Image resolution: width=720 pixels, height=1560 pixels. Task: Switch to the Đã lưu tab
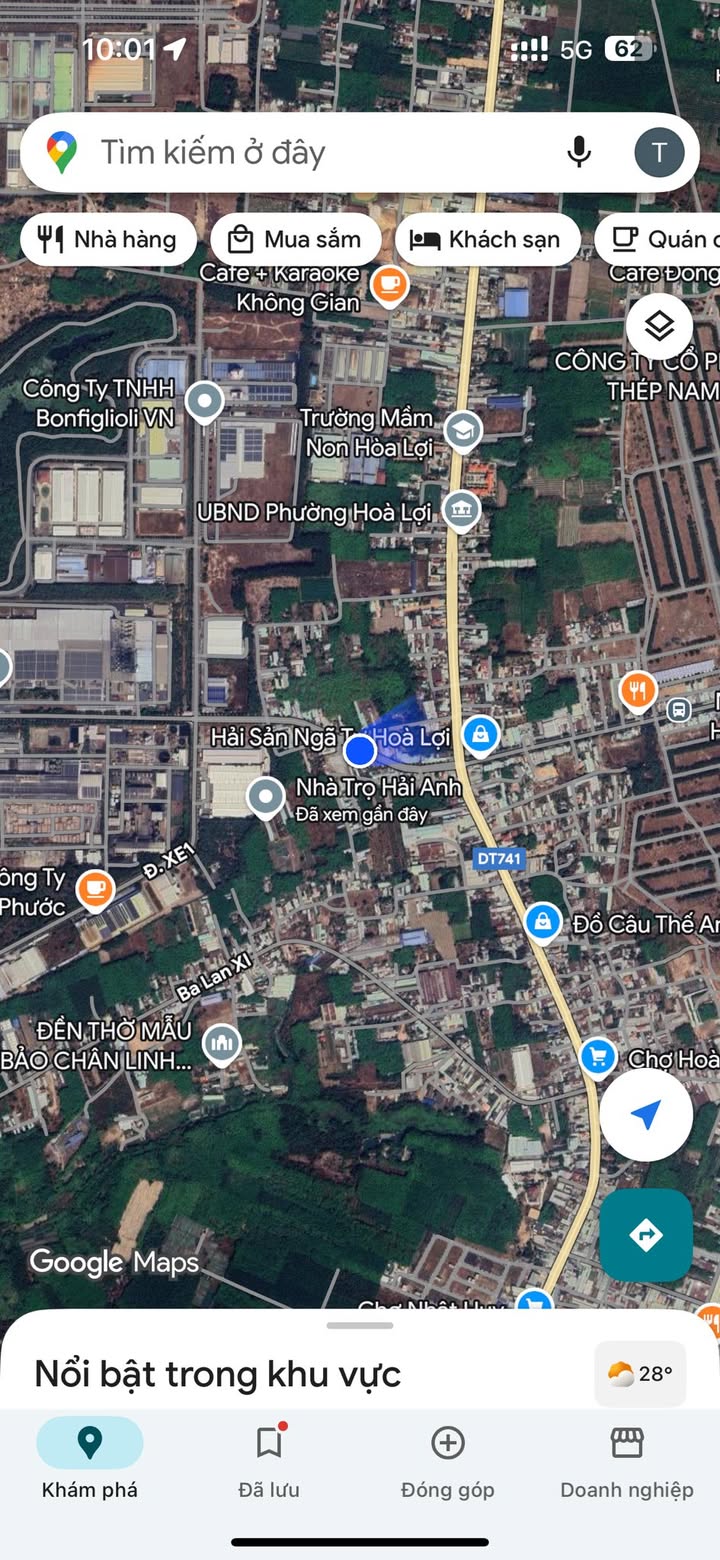pos(269,1460)
